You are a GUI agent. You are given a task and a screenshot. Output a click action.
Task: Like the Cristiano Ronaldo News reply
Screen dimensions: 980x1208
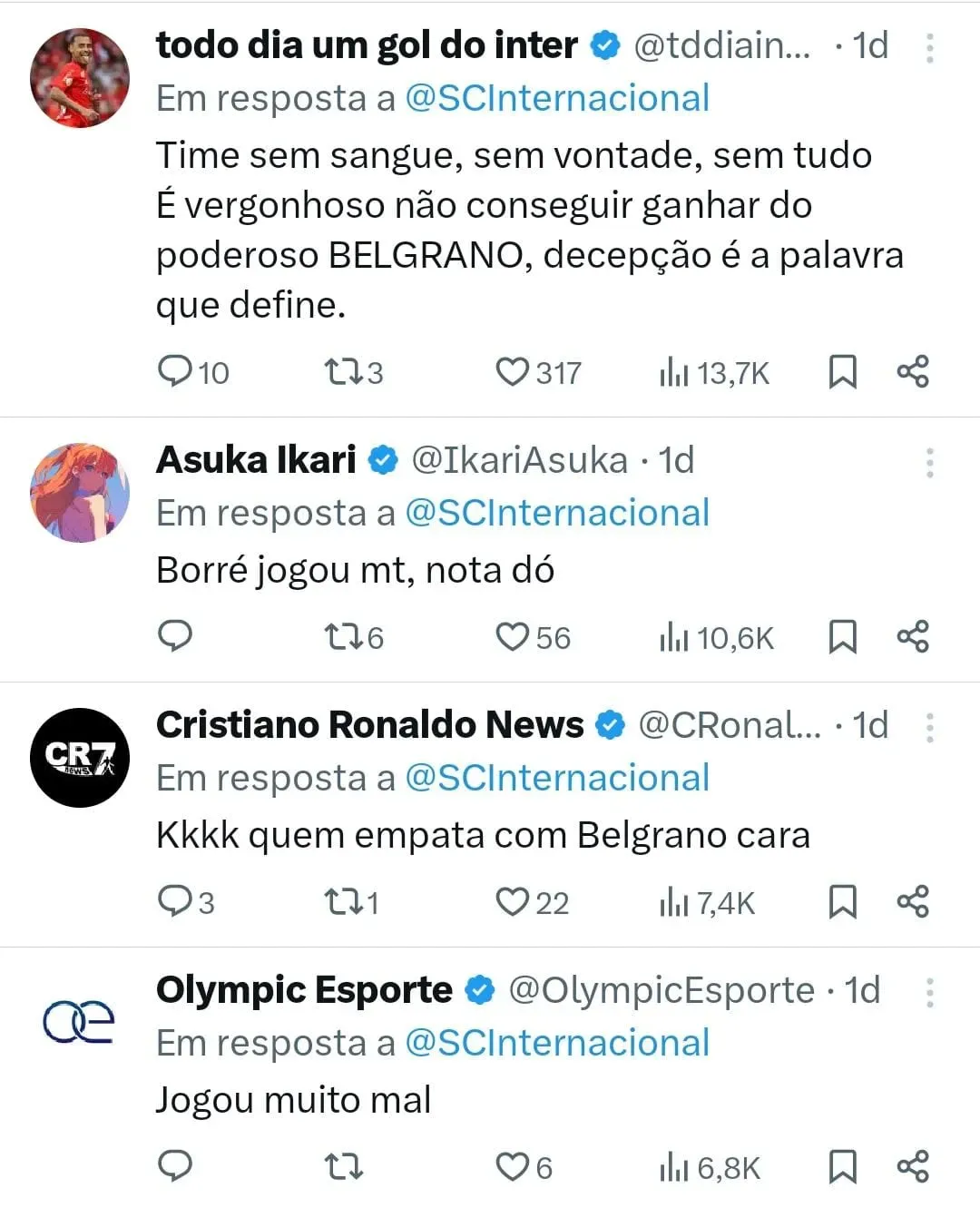pos(512,902)
